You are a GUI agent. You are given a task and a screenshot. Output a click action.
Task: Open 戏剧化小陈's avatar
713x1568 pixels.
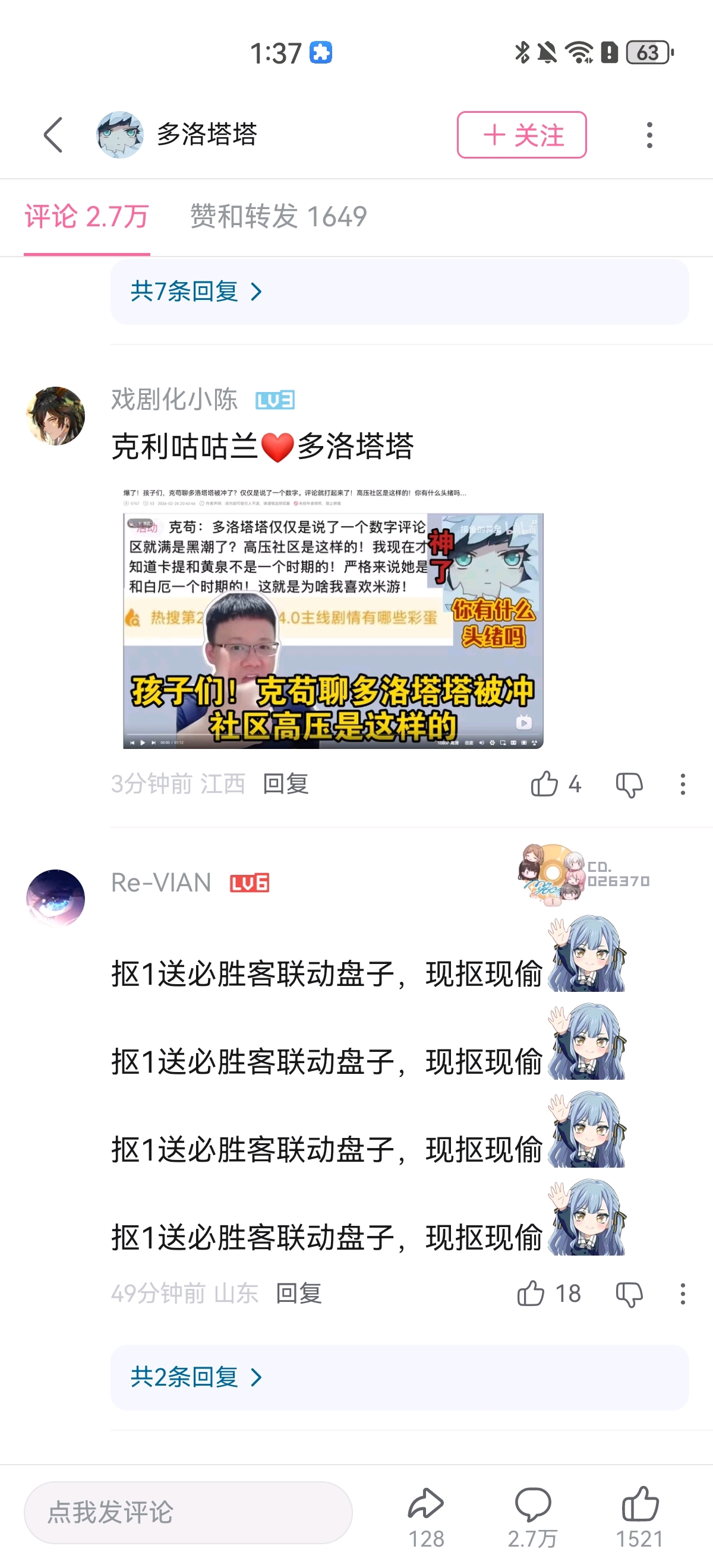click(x=55, y=416)
